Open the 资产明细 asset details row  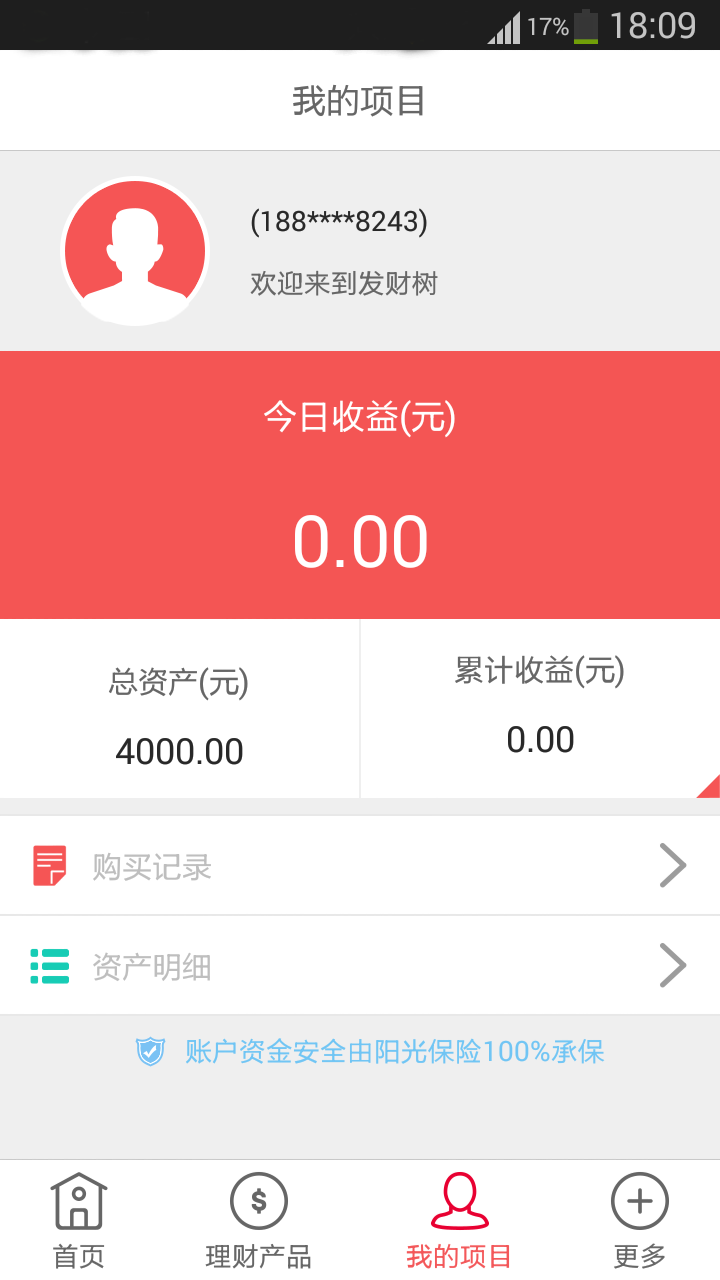tap(360, 966)
